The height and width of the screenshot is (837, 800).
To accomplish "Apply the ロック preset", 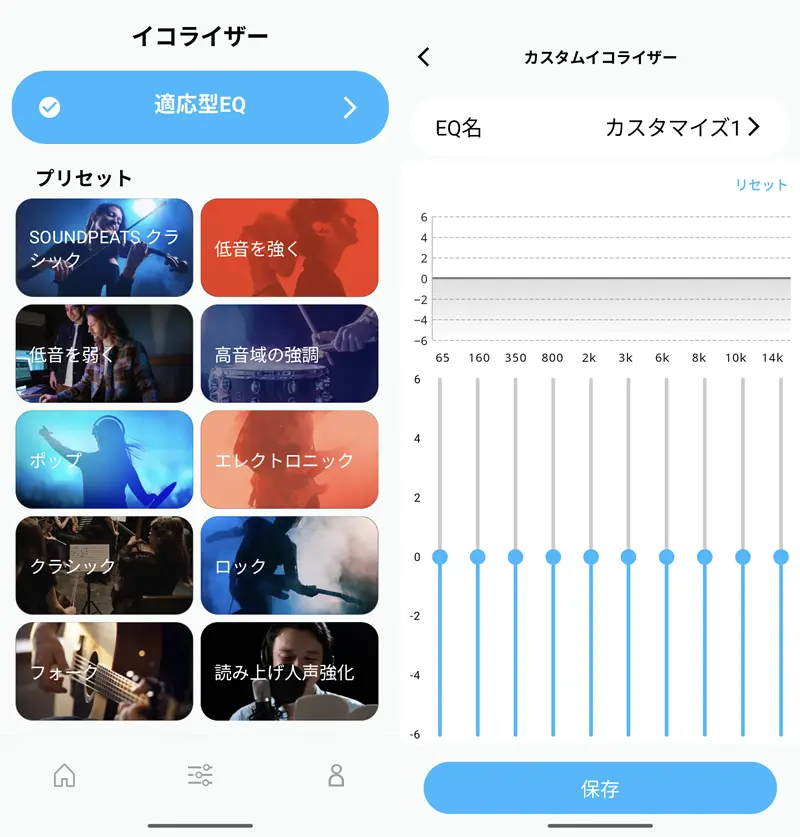I will [x=289, y=566].
